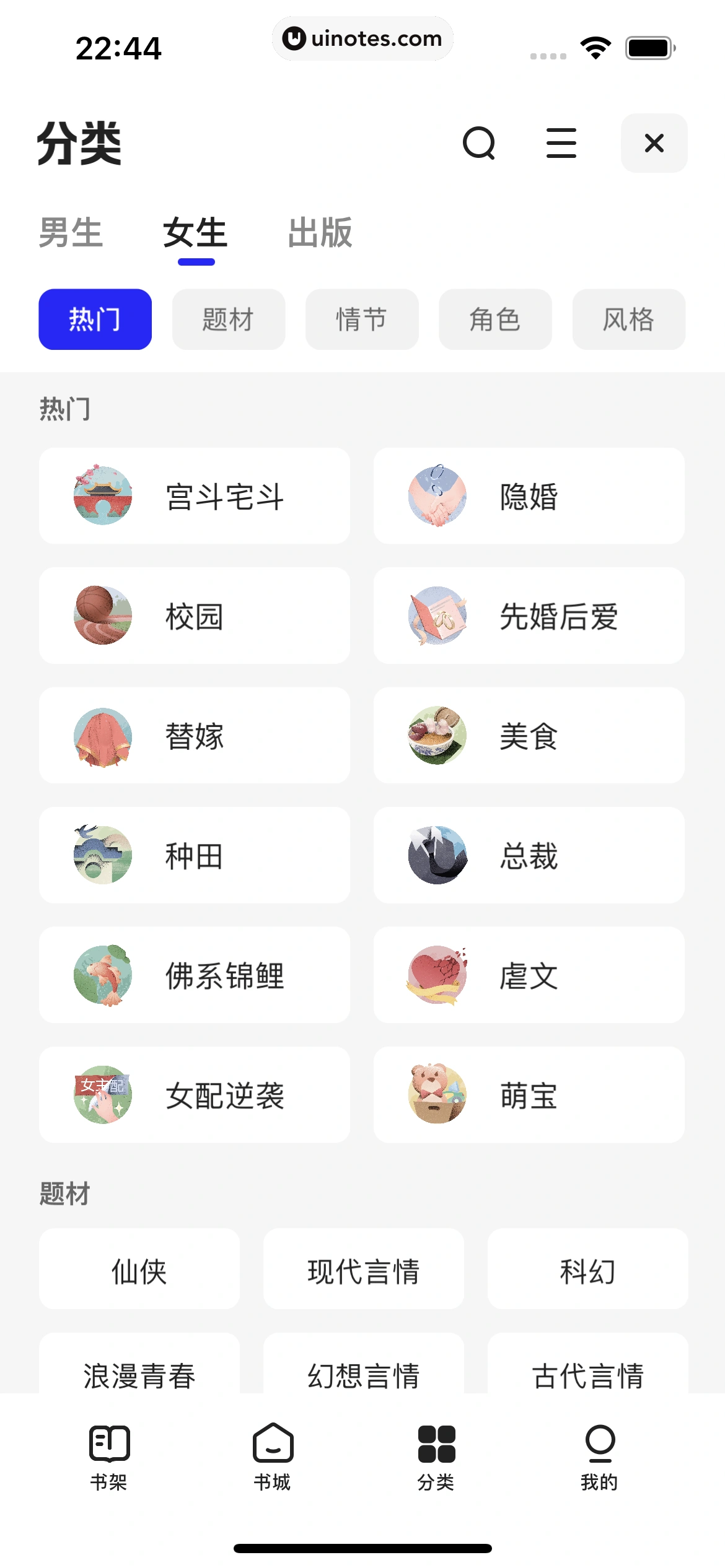Click the filter list icon beside search
This screenshot has width=725, height=1568.
tap(561, 144)
